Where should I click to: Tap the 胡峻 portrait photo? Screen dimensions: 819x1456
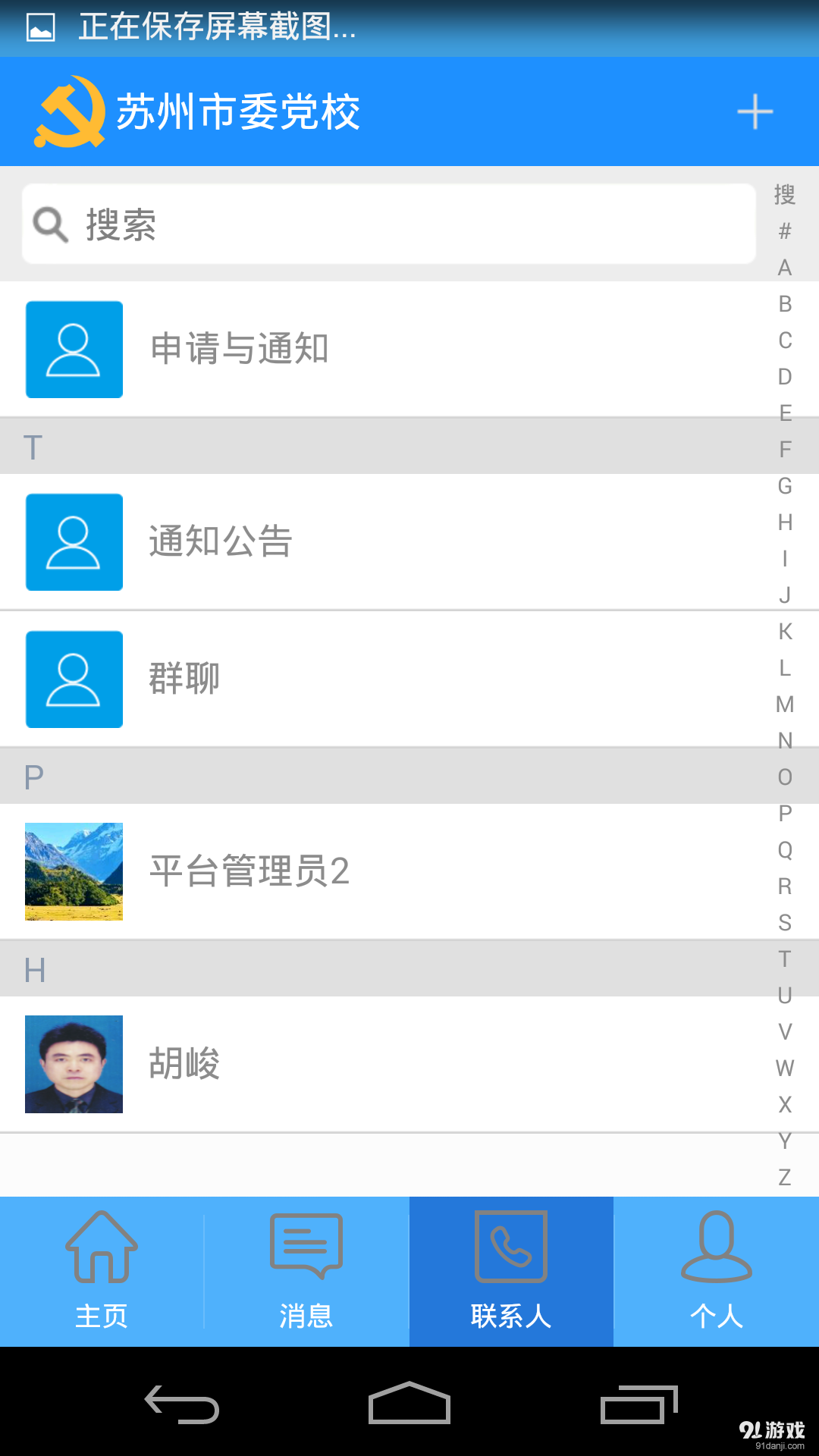point(74,1064)
